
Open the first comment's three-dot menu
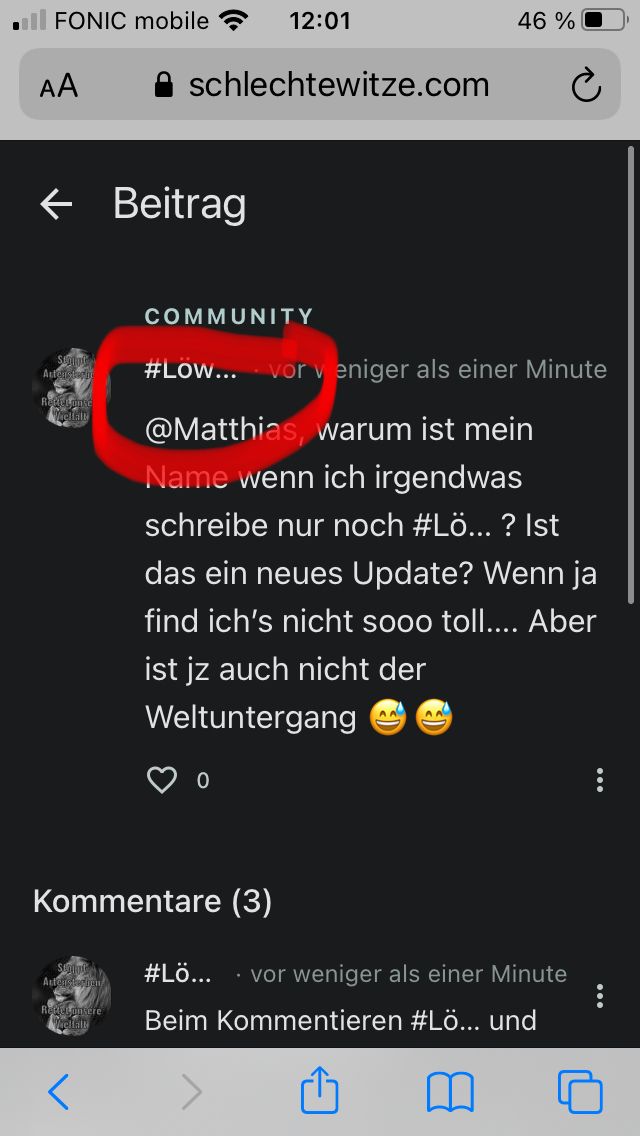coord(599,996)
